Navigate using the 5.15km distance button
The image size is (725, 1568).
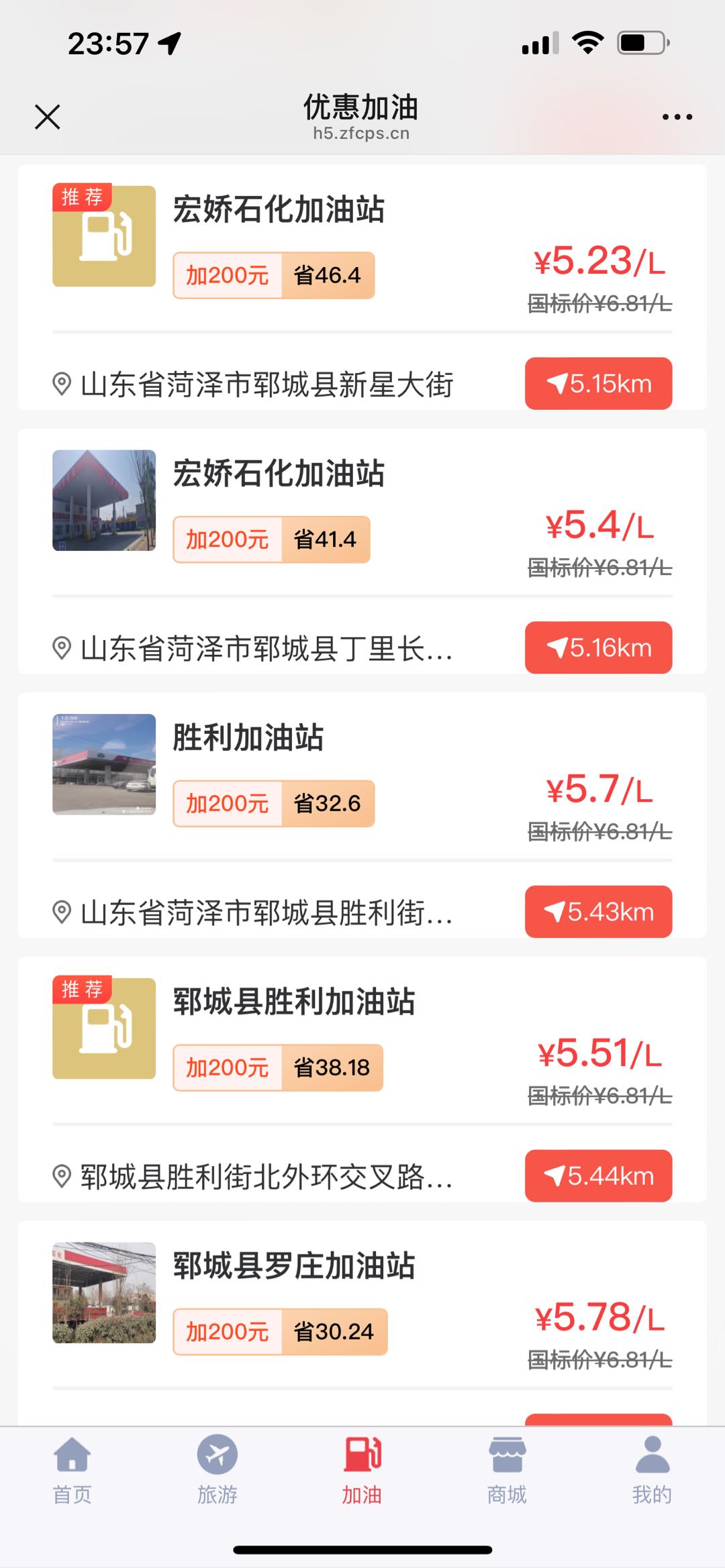pos(597,382)
